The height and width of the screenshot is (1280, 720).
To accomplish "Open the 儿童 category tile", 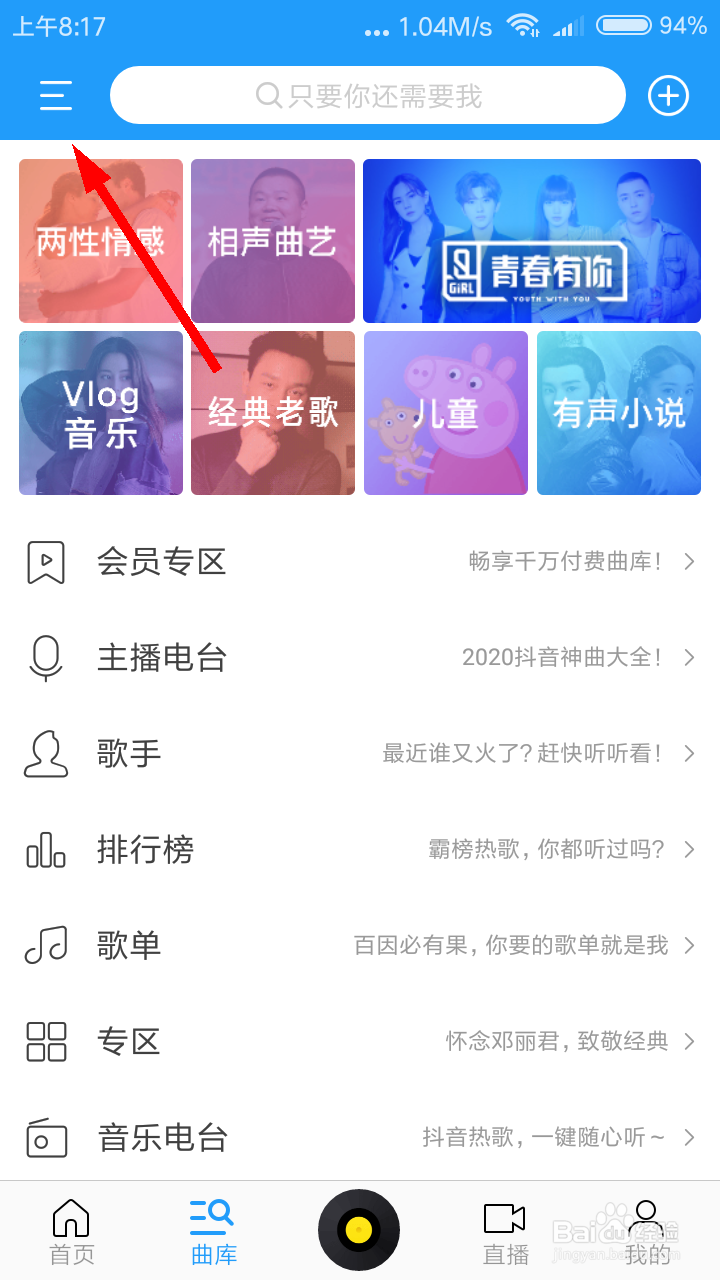I will (446, 413).
